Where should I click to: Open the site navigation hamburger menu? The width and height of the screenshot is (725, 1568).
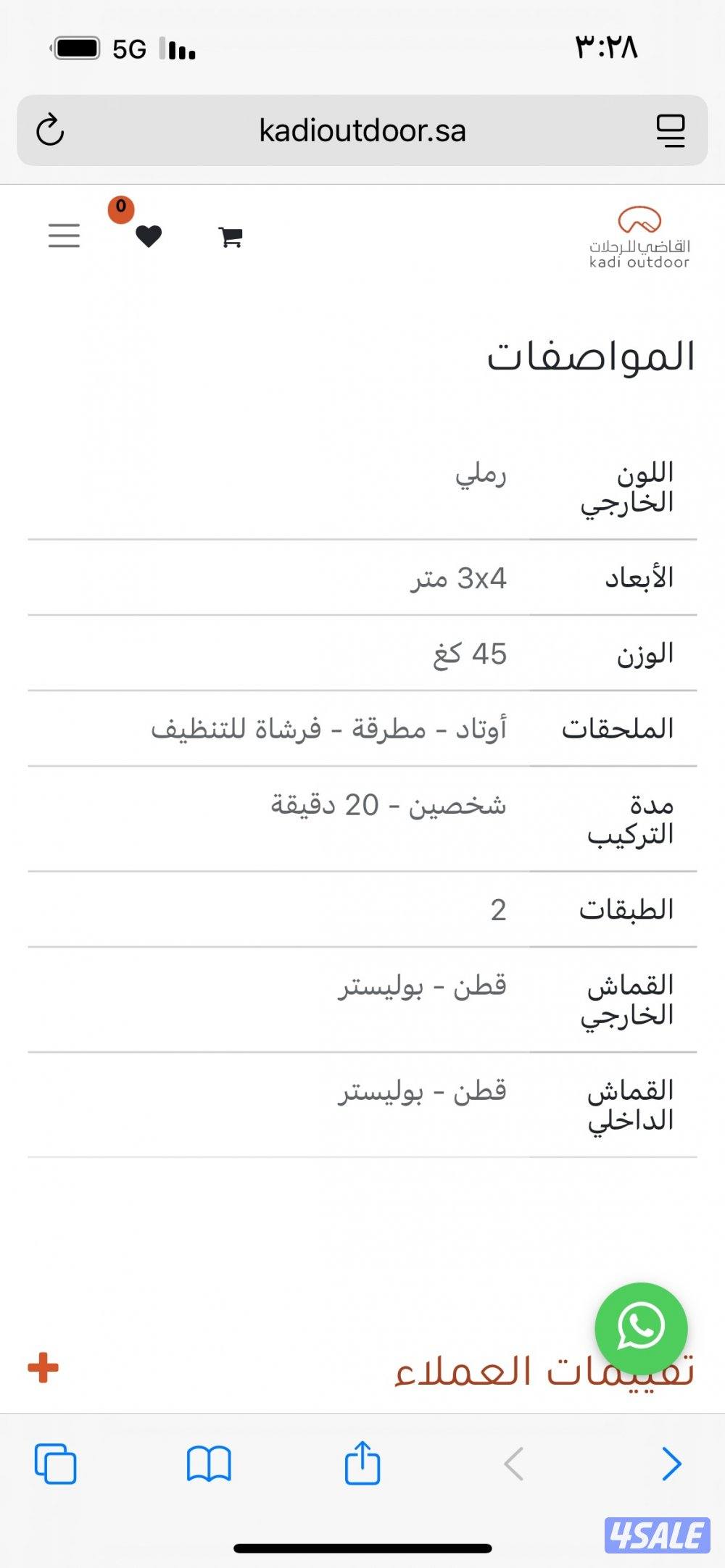point(63,236)
